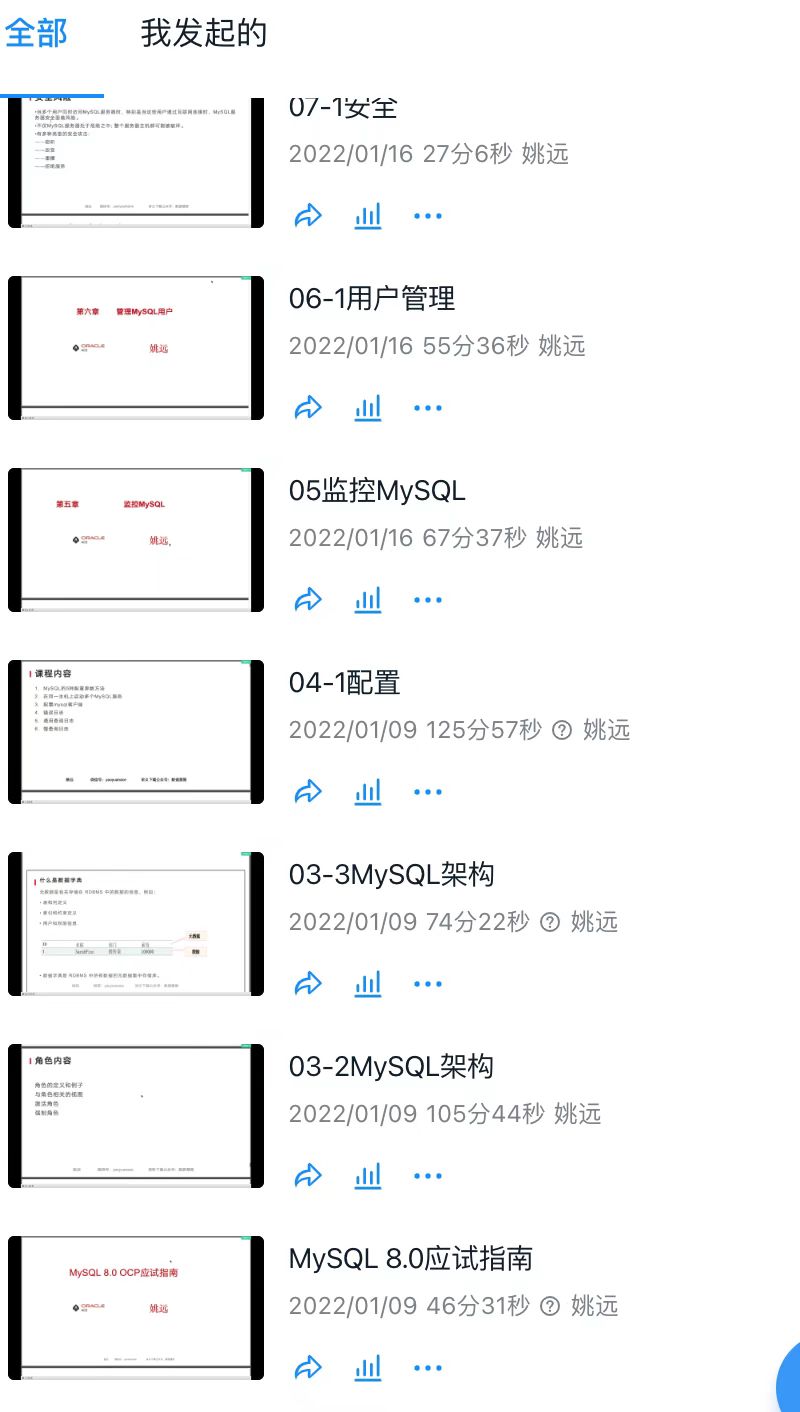The width and height of the screenshot is (800, 1412).
Task: Open more options for "06-1用户管理"
Action: pos(428,407)
